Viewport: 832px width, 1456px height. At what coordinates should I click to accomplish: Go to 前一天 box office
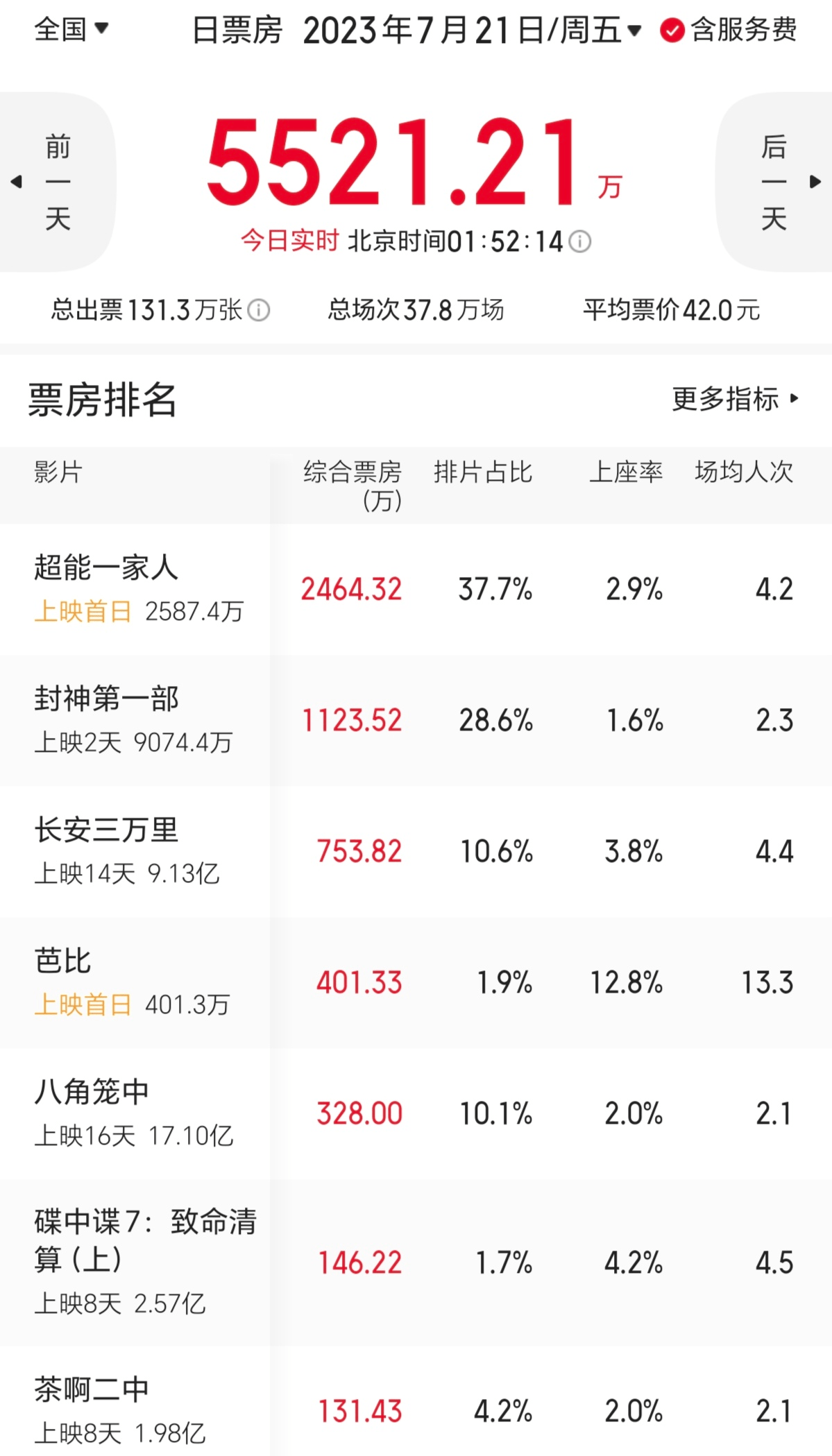point(57,182)
